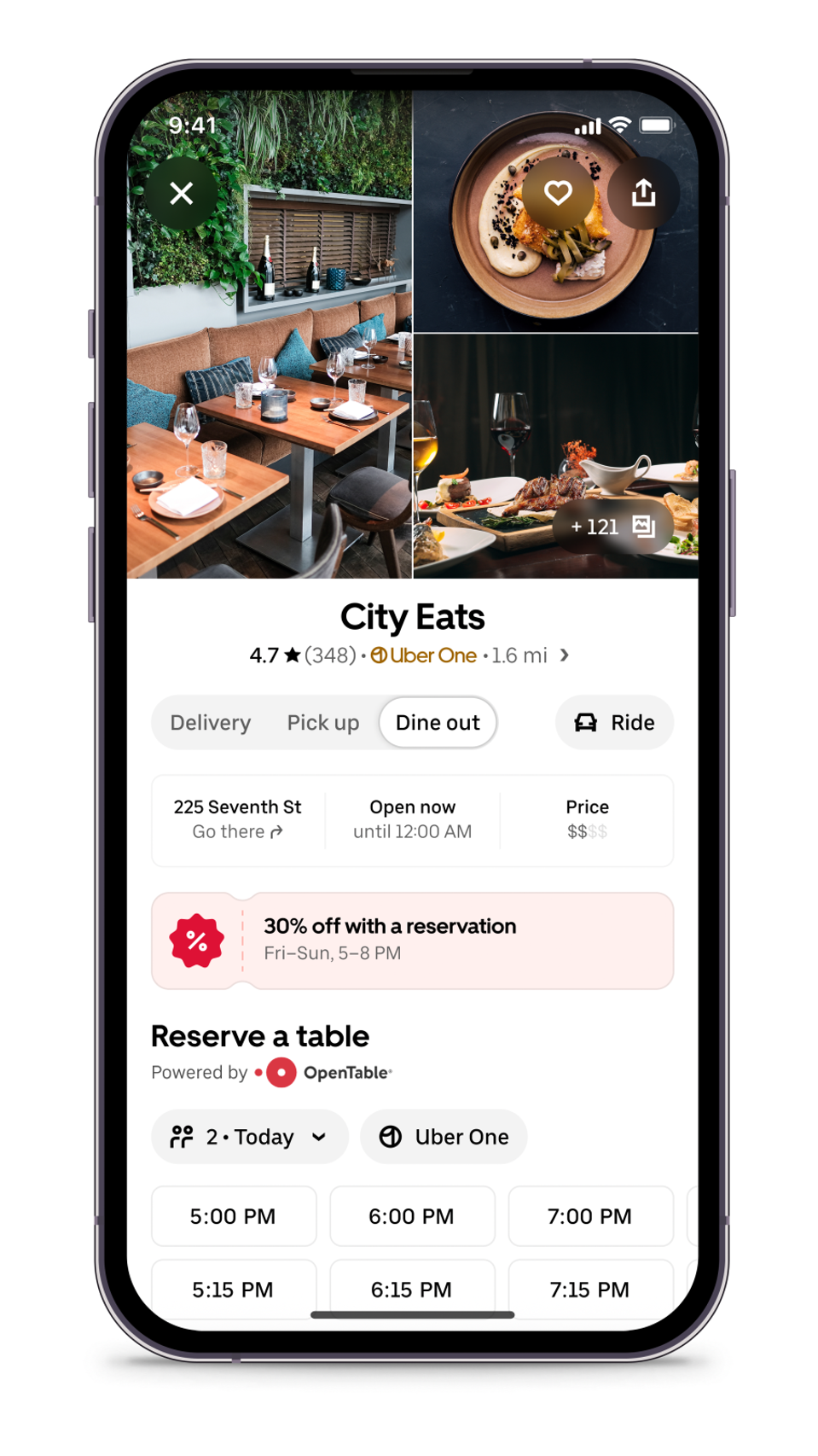Tap the discount percent badge on the offer

point(197,941)
